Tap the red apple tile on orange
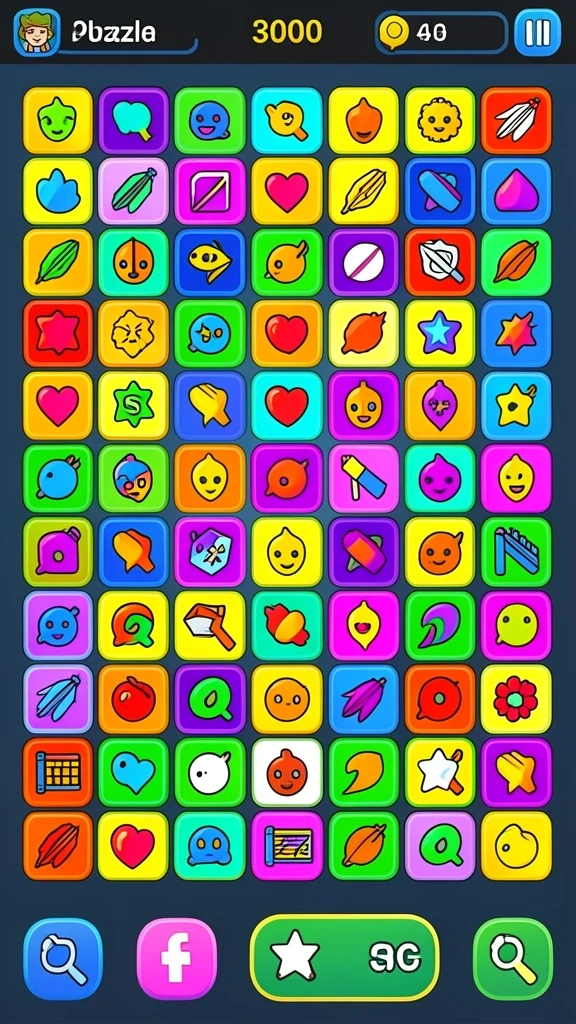Image resolution: width=576 pixels, height=1024 pixels. coord(133,699)
